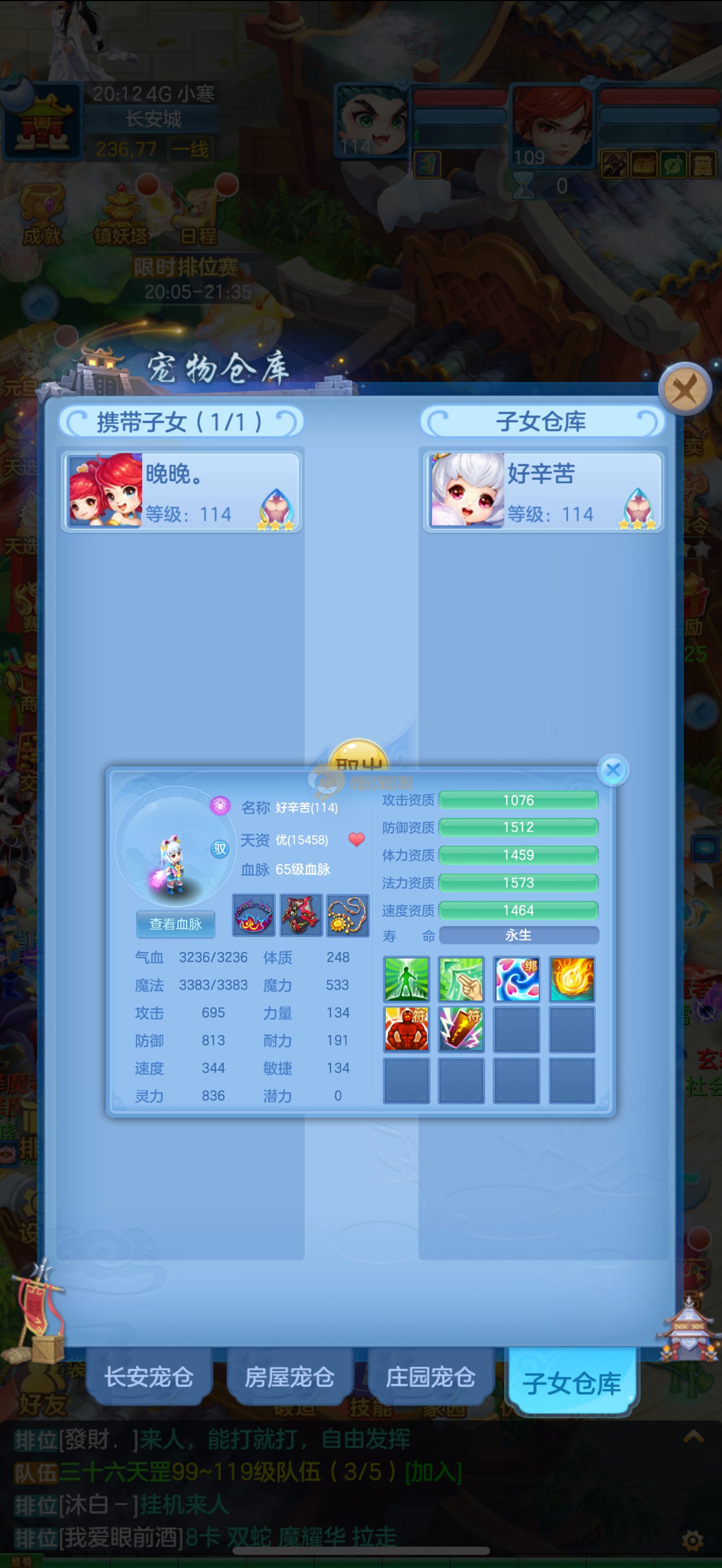The height and width of the screenshot is (1568, 722).
Task: Tap the green figure skill icon
Action: [406, 979]
